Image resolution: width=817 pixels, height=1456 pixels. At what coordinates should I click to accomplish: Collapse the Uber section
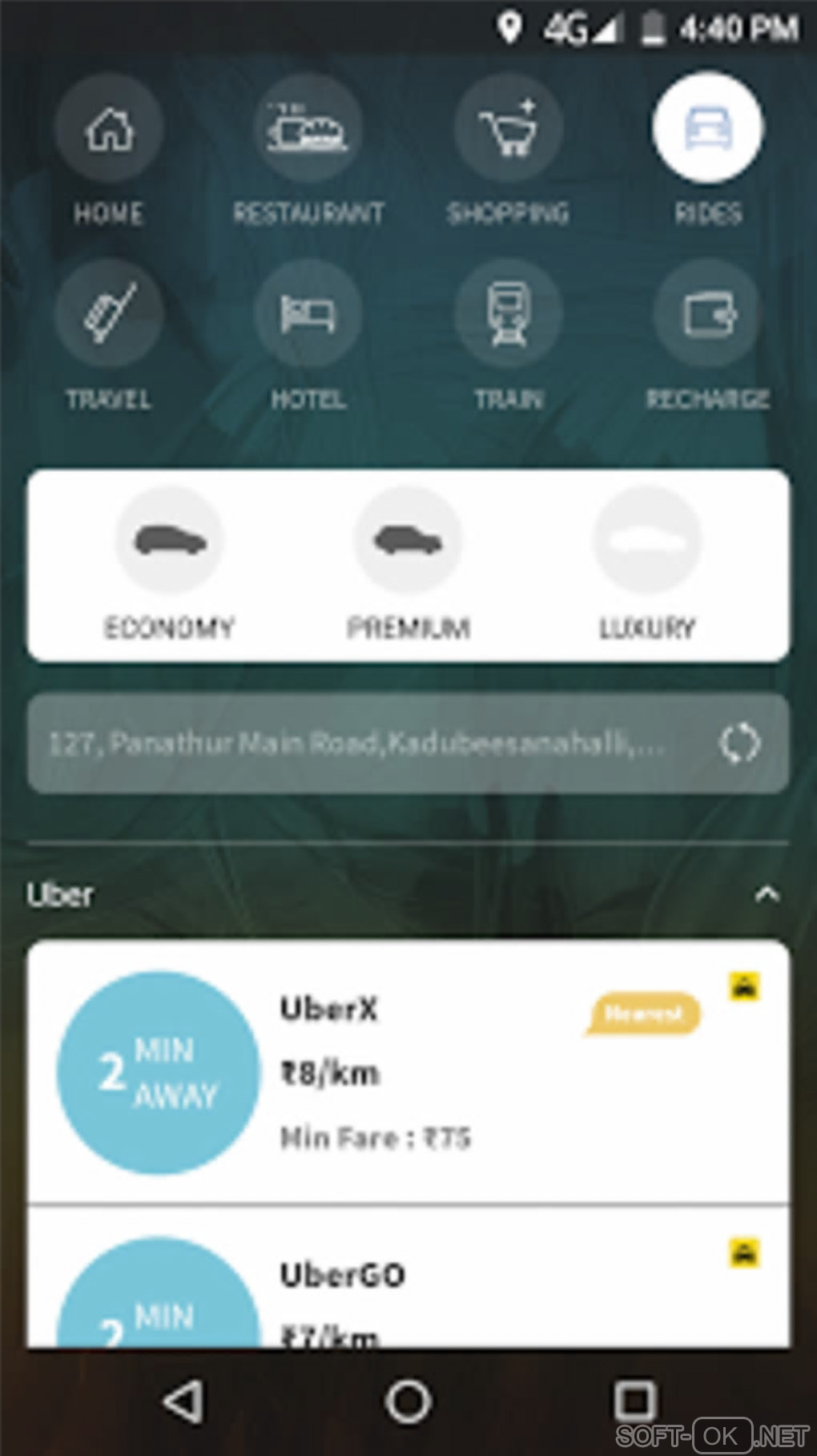click(767, 893)
